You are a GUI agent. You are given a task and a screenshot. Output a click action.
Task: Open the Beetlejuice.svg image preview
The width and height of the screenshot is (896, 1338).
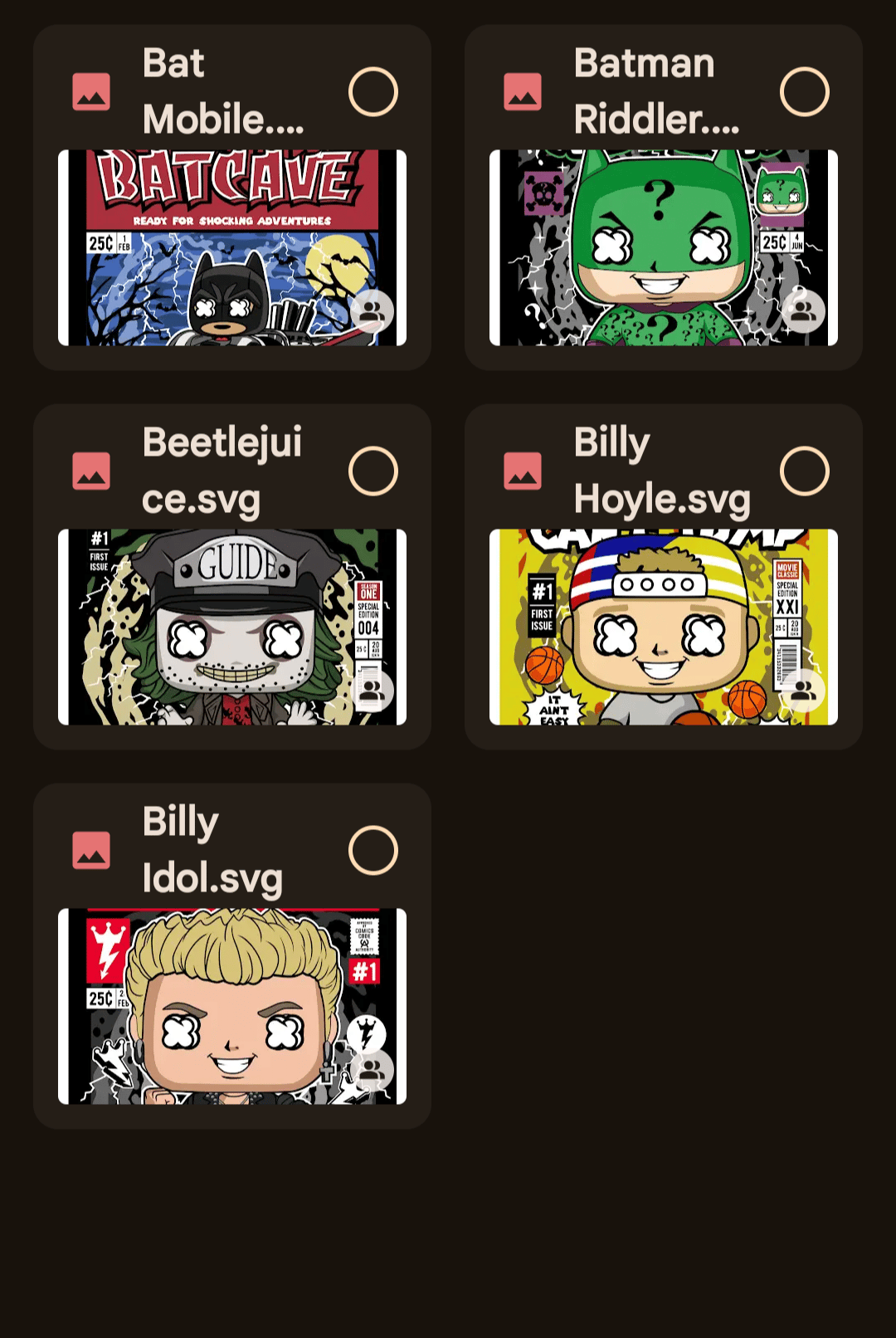[232, 627]
